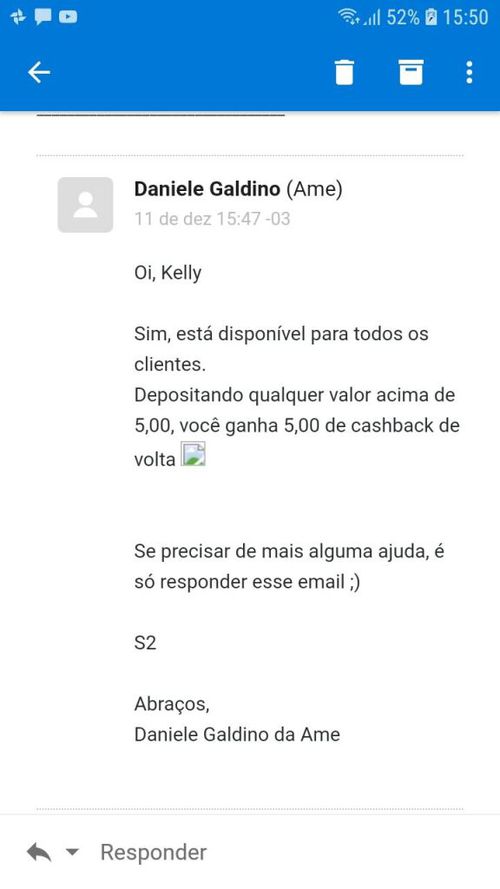This screenshot has width=500, height=889.
Task: Archive this email
Action: [411, 72]
